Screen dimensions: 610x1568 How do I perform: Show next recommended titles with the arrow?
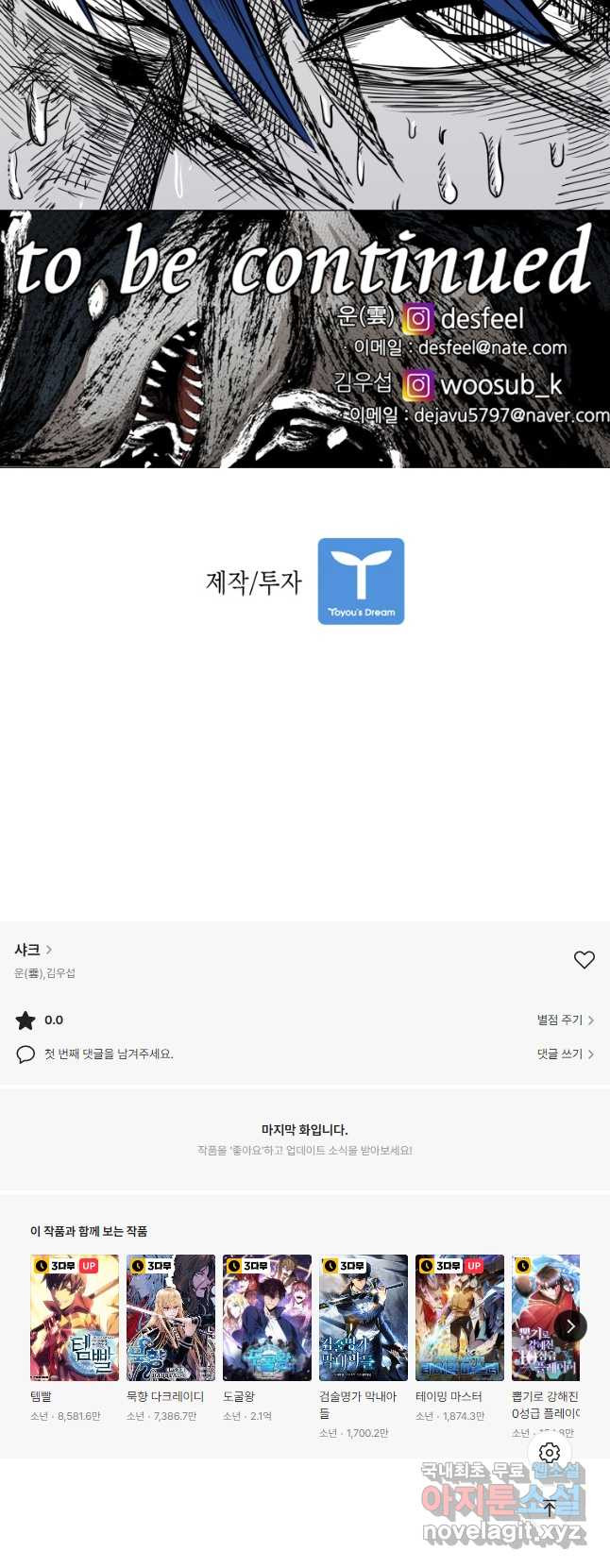point(570,1325)
